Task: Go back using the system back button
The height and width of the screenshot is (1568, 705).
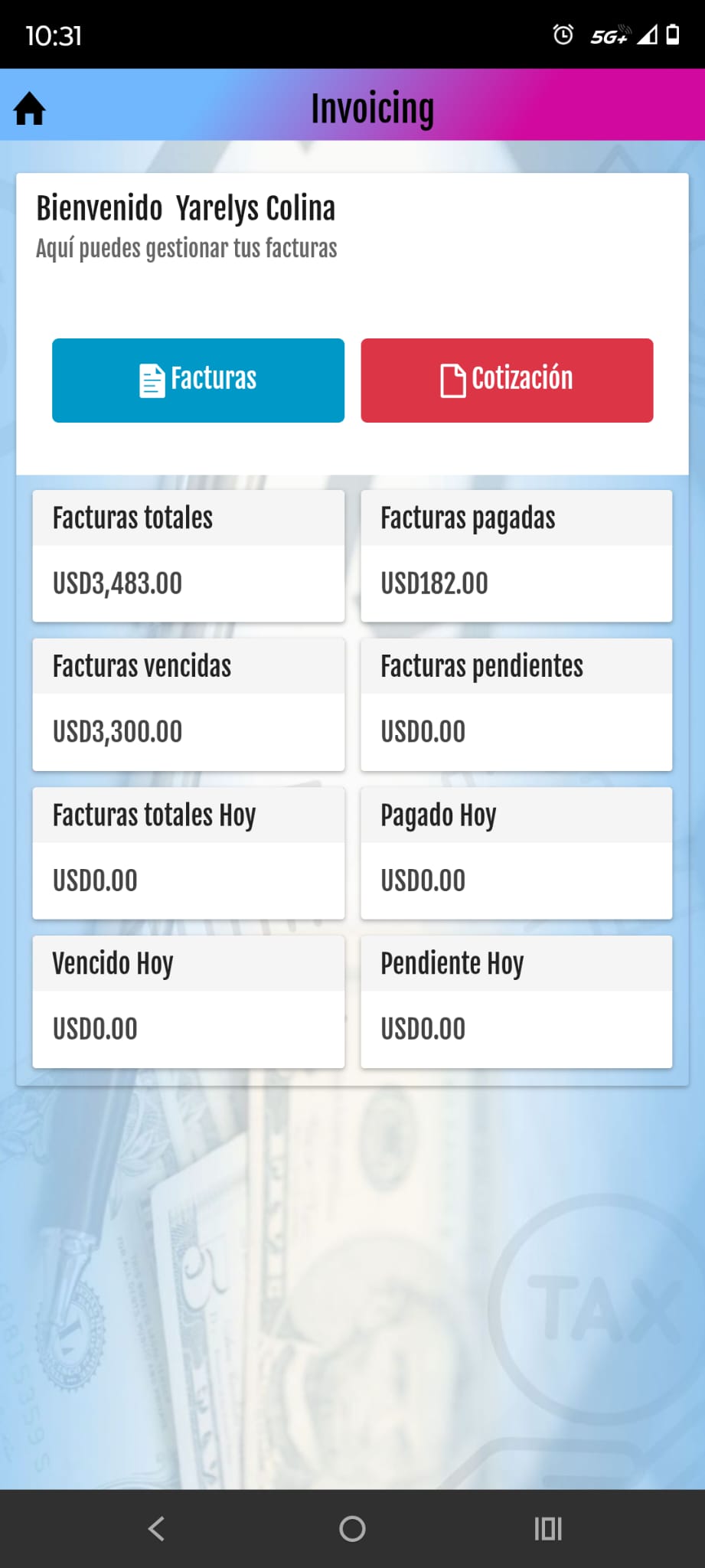Action: coord(156,1528)
